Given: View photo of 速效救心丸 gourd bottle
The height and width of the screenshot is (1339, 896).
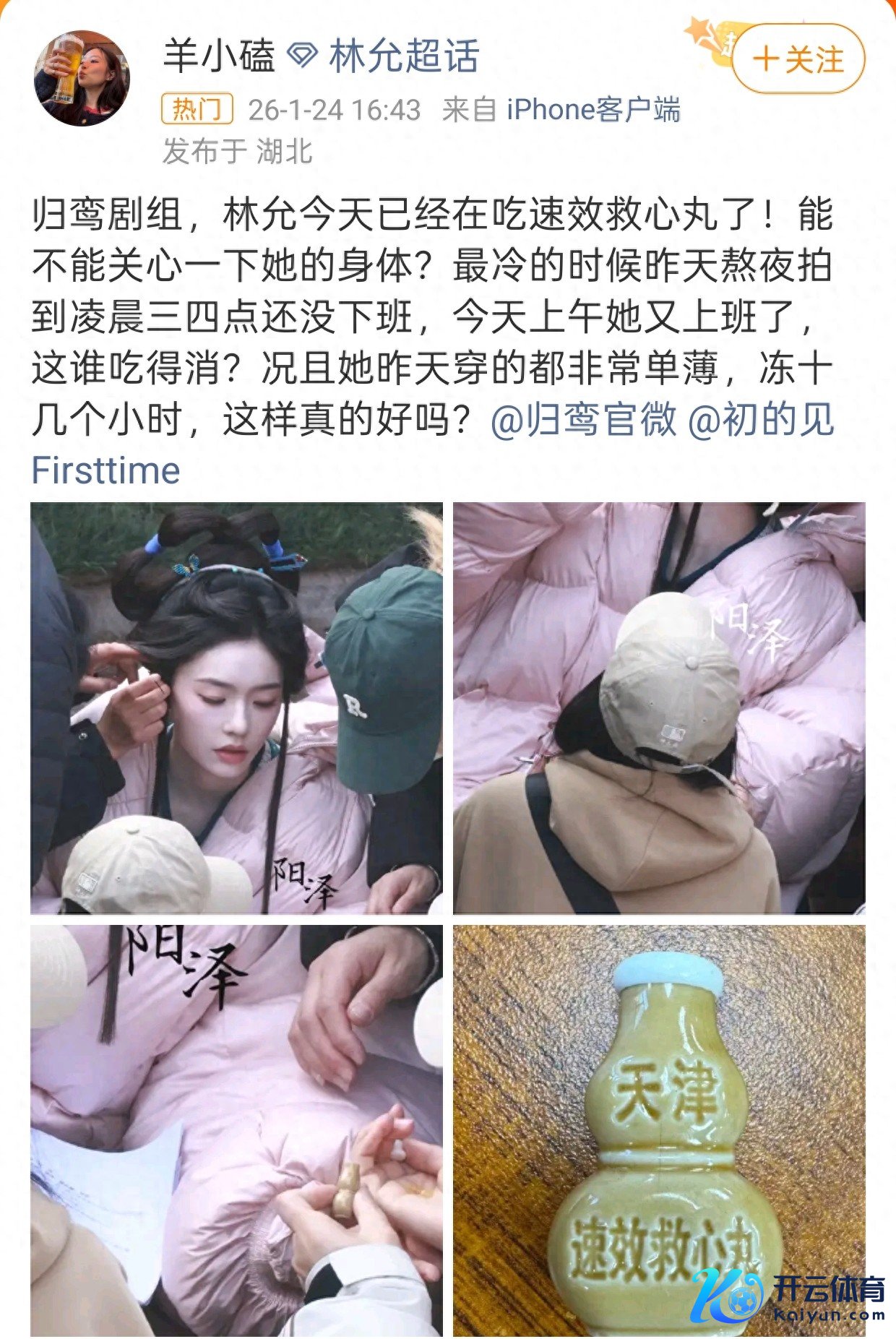Looking at the screenshot, I should (x=658, y=1129).
